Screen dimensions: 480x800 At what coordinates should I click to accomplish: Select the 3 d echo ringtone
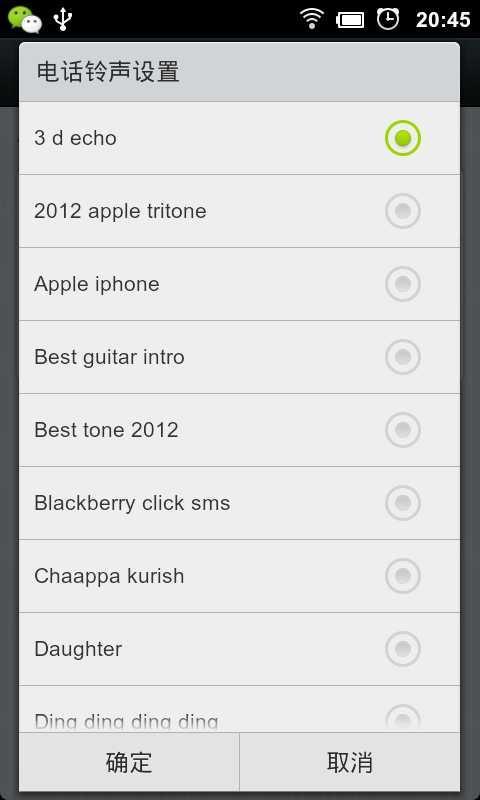pos(239,138)
